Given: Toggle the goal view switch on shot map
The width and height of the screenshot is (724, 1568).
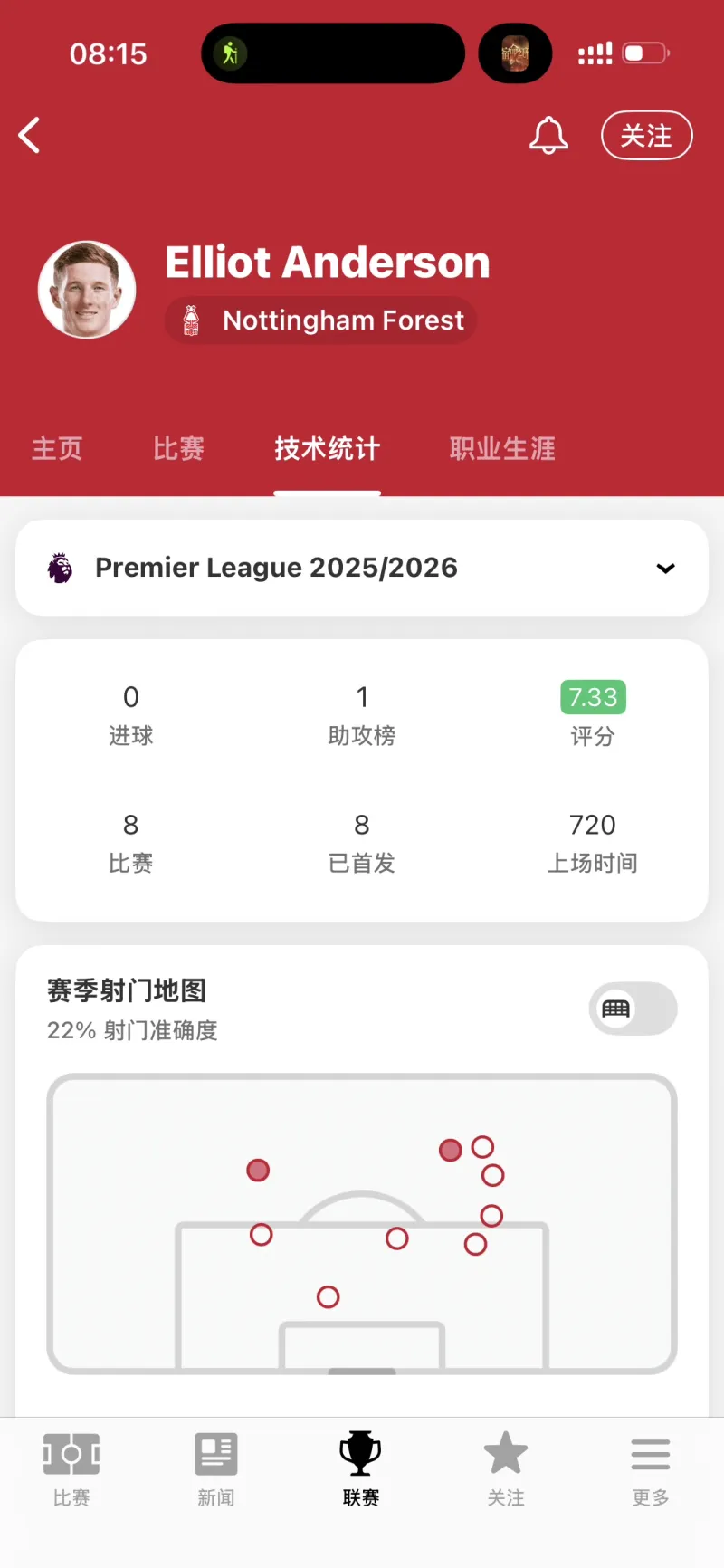Looking at the screenshot, I should point(633,1009).
